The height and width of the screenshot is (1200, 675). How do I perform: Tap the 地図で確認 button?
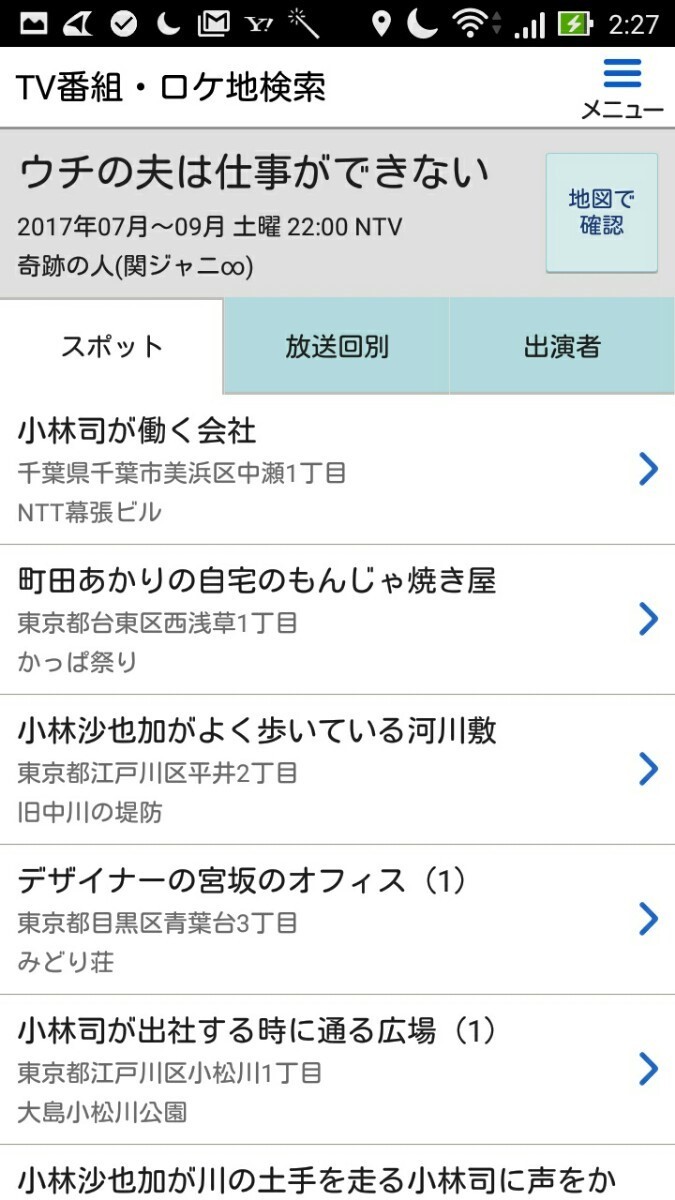pos(601,212)
